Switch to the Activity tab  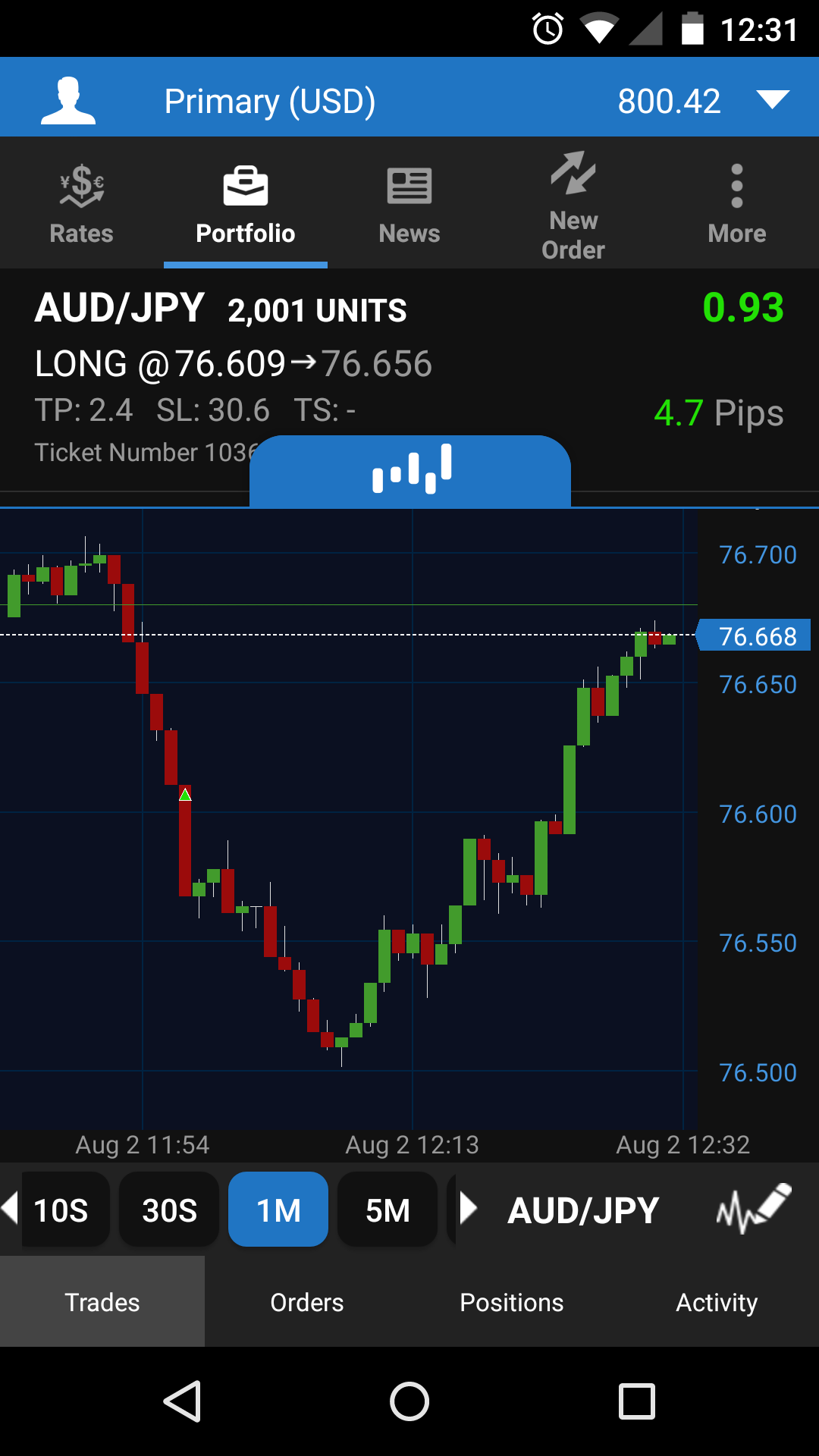(716, 1302)
